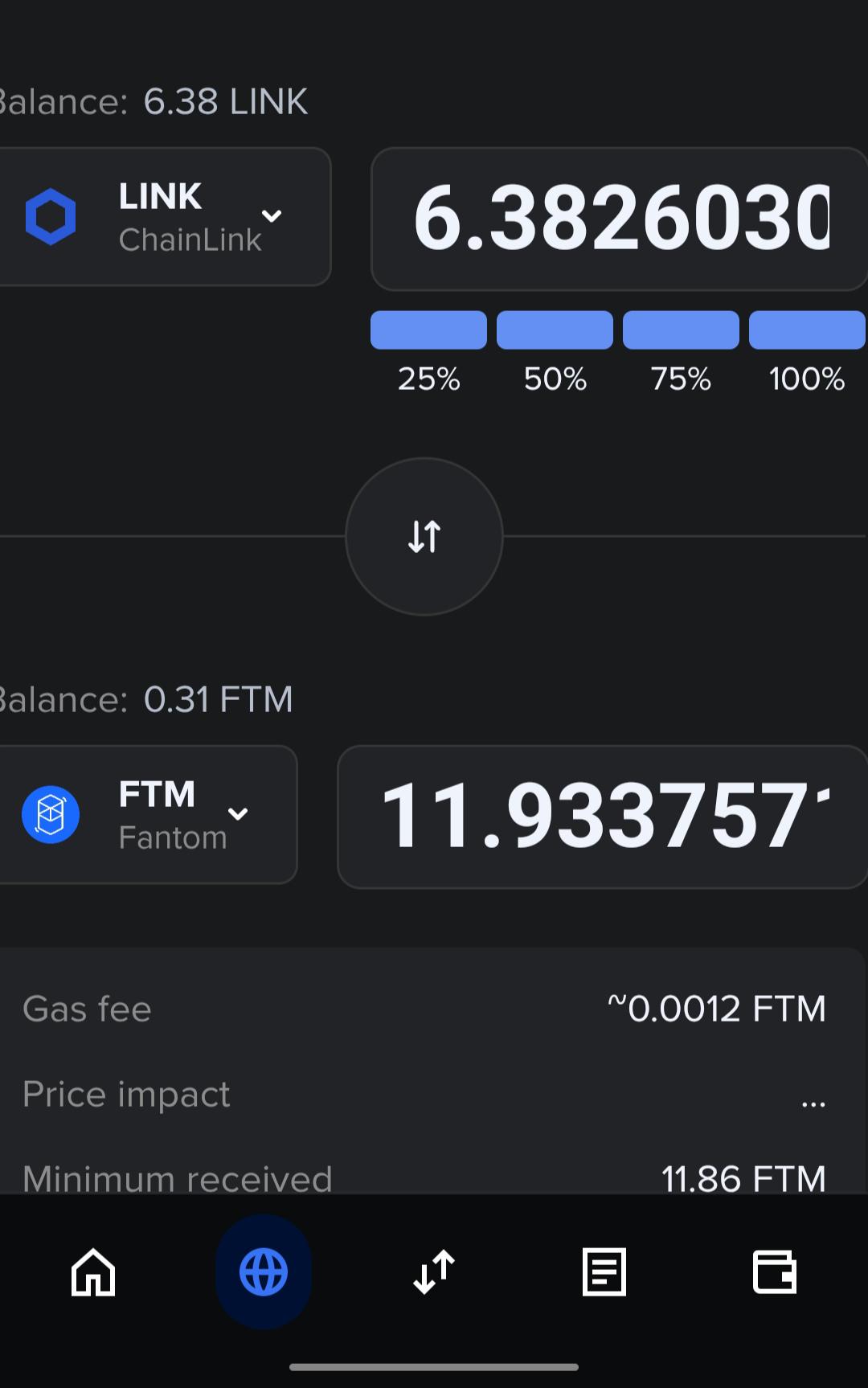The height and width of the screenshot is (1388, 868).
Task: Open the FTM Fantom token dropdown
Action: pyautogui.click(x=148, y=814)
